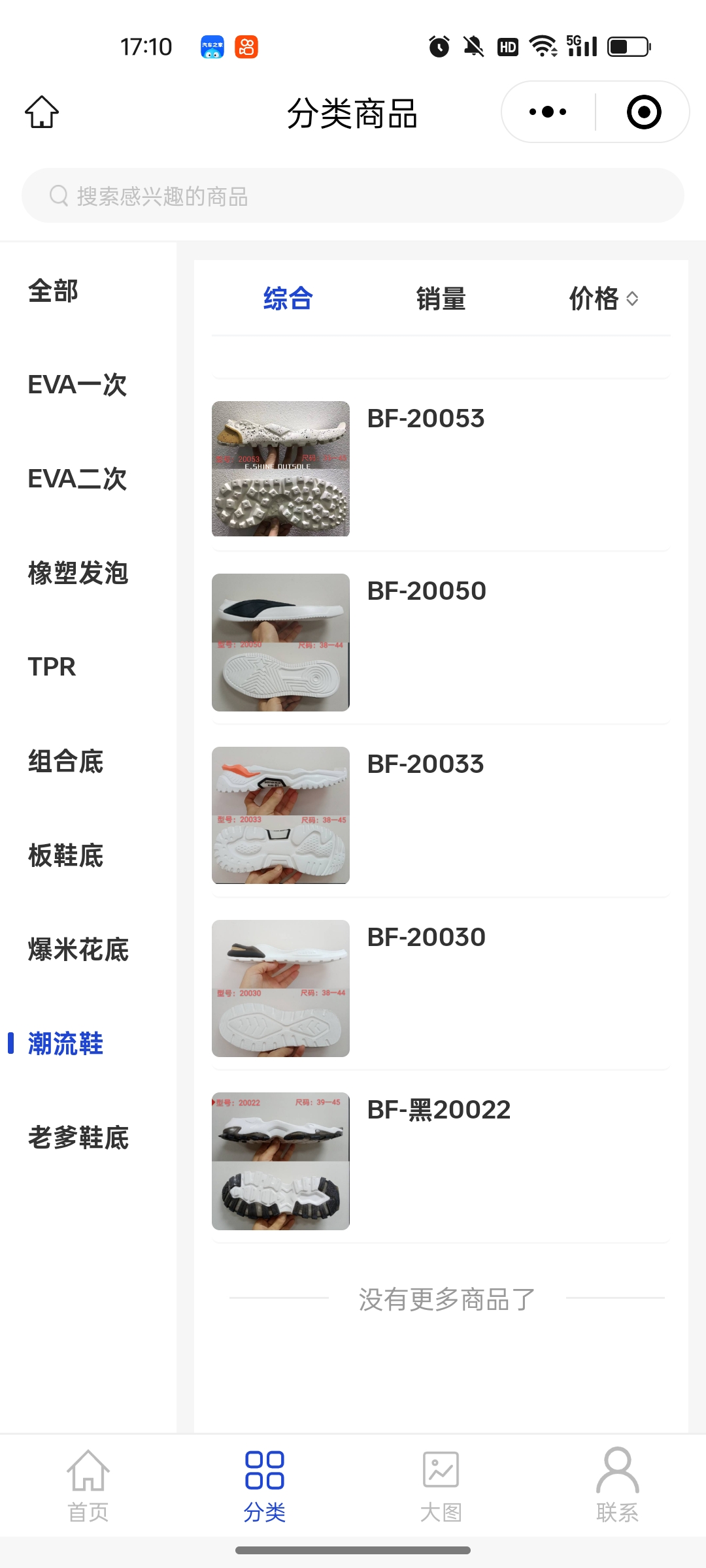Sort products by 销量
The height and width of the screenshot is (1568, 706).
click(441, 299)
